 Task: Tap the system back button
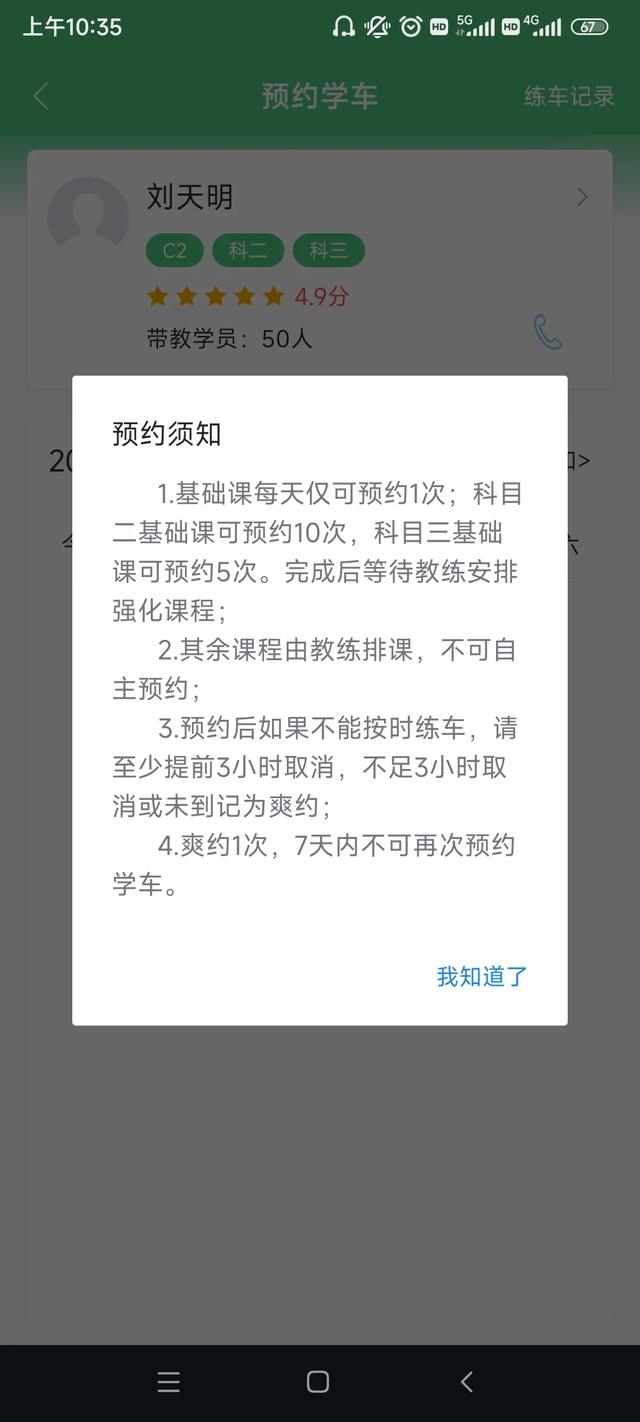467,1382
